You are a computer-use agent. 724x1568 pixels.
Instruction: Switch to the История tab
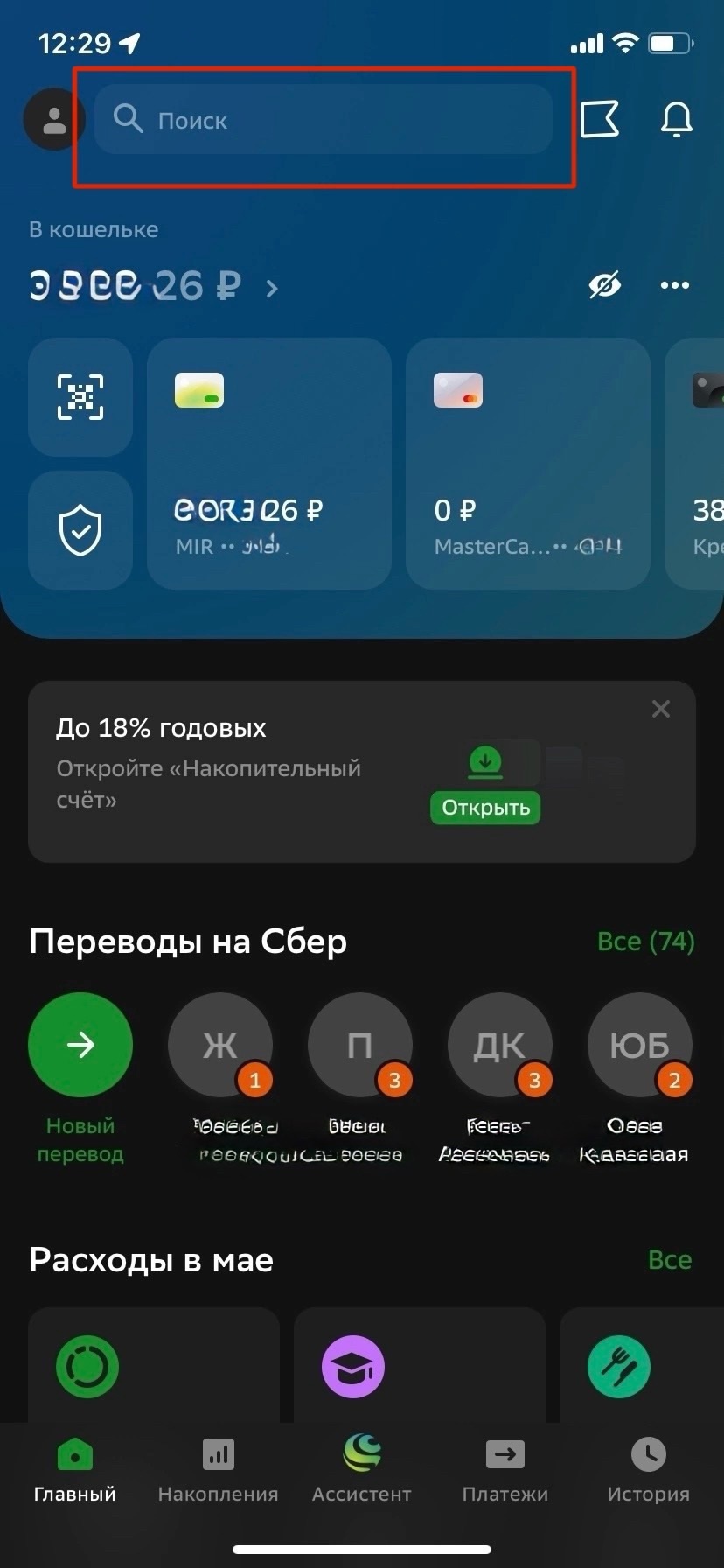pos(648,1472)
